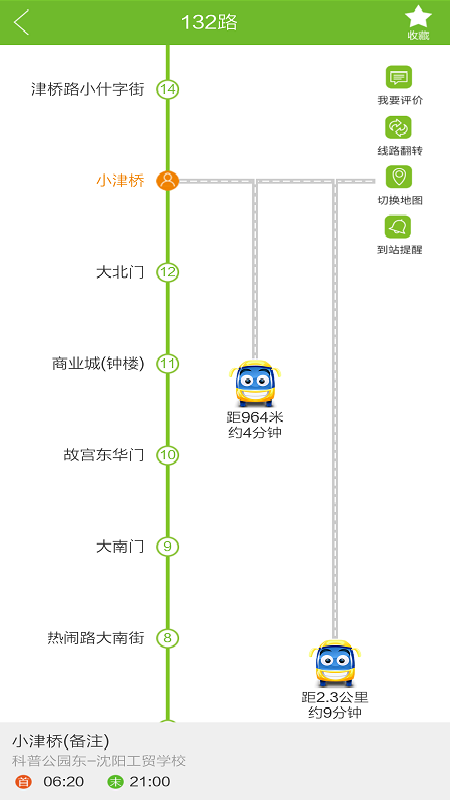Reverse the route with 线路翻转
Viewport: 450px width, 800px height.
(x=399, y=136)
